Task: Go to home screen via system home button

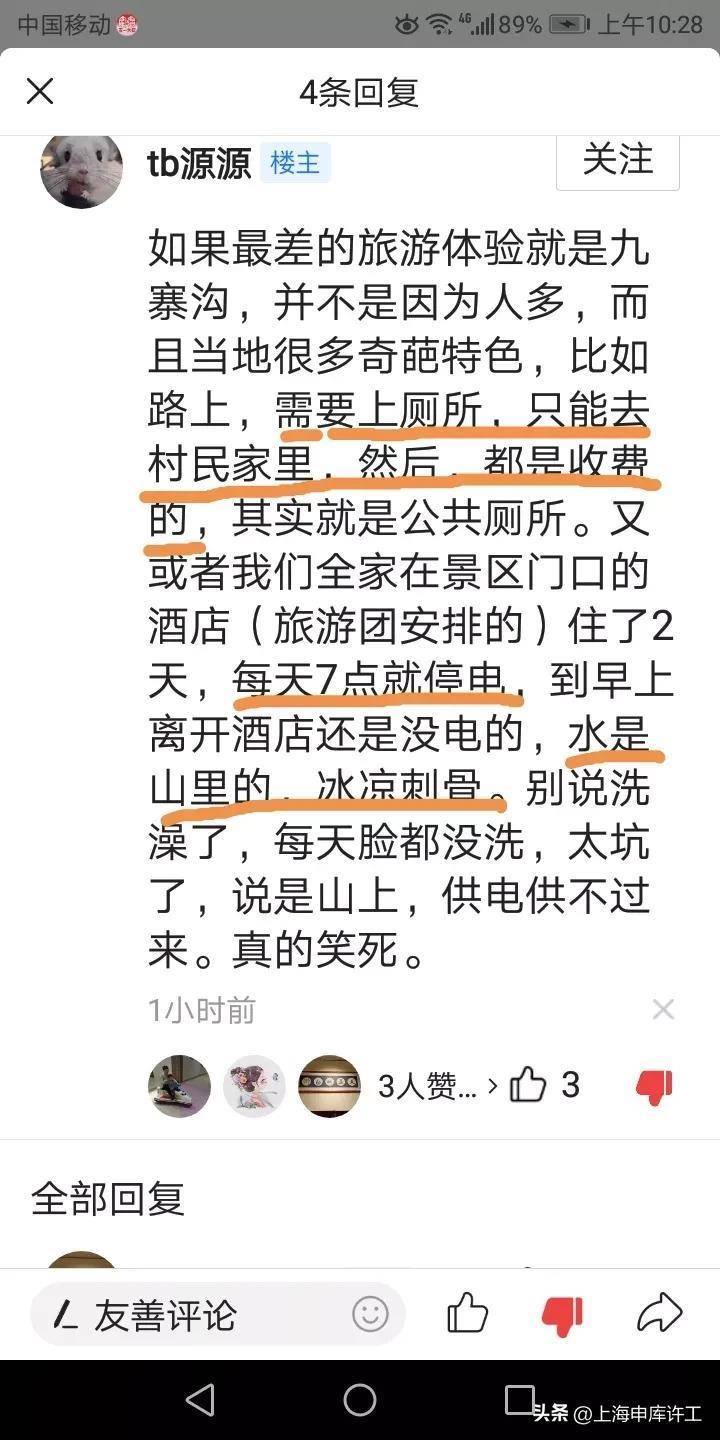Action: (x=360, y=1400)
